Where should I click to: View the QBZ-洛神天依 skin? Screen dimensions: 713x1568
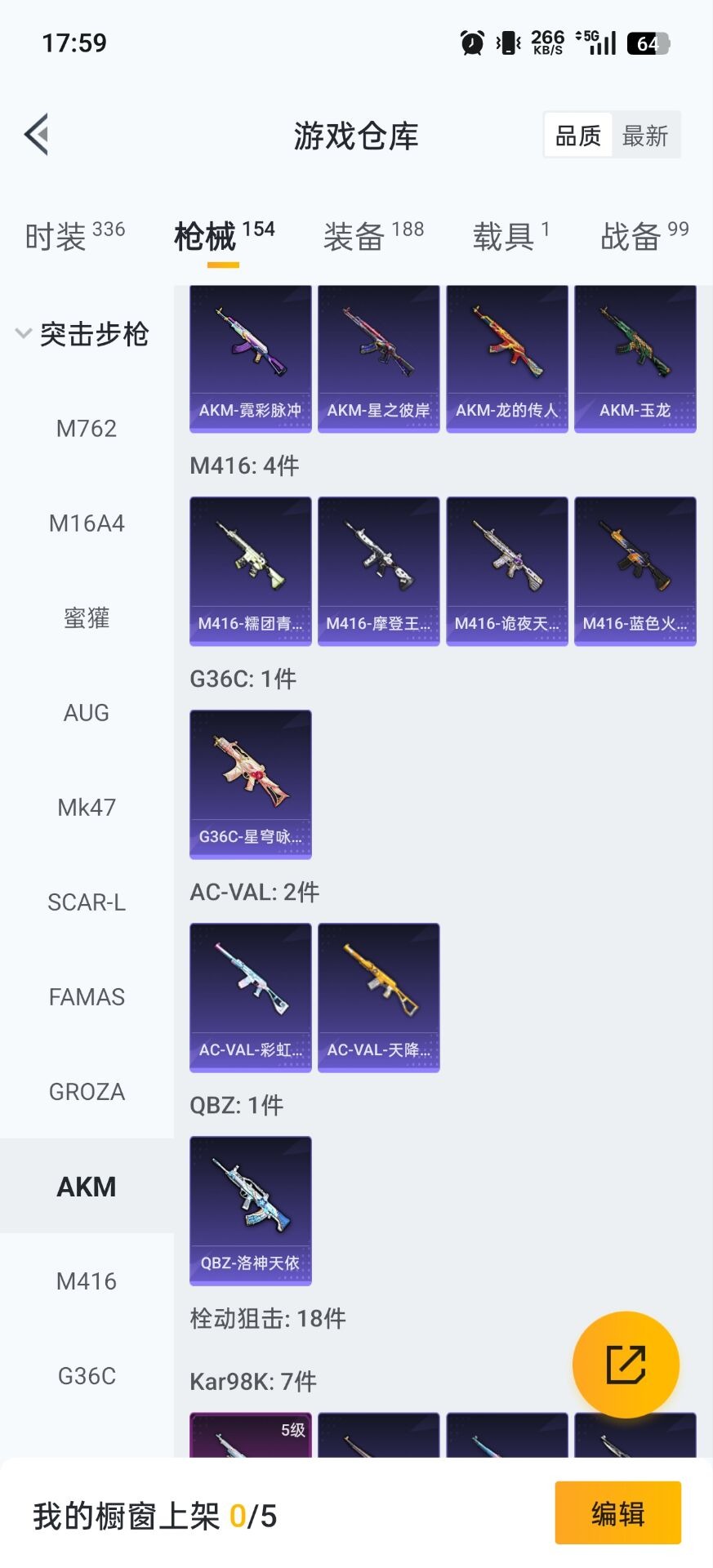251,1210
